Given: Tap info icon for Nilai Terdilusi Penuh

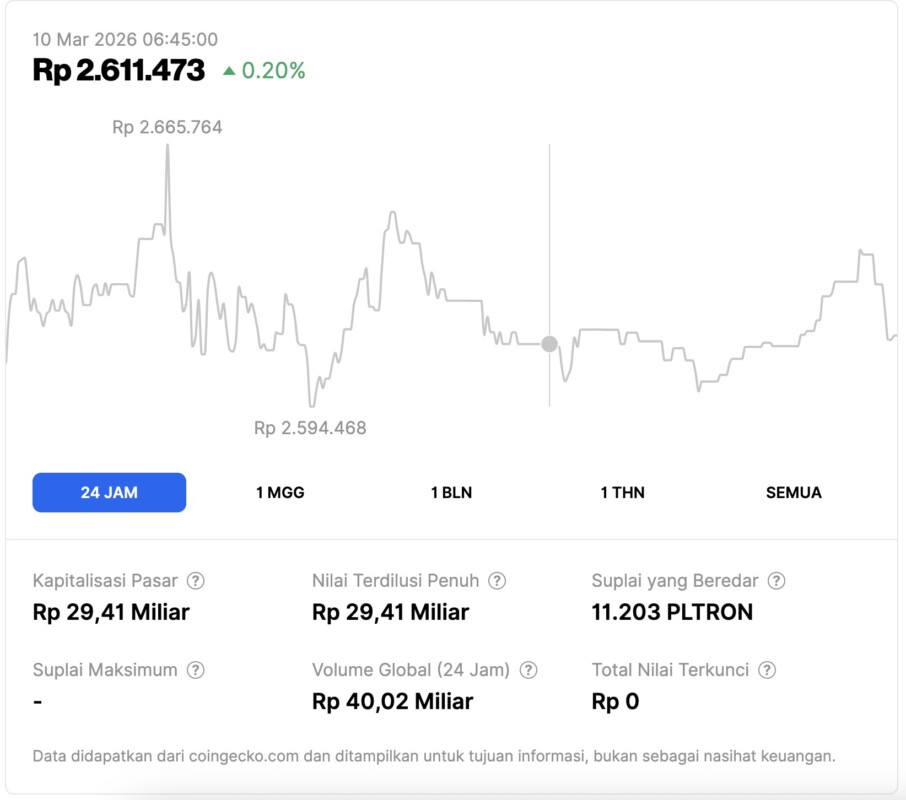Looking at the screenshot, I should point(497,581).
